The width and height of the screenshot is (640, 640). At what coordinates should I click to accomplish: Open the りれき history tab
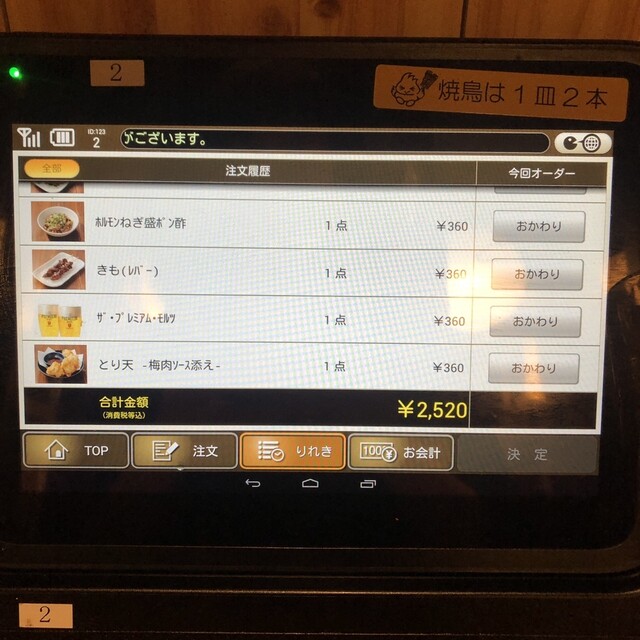click(292, 452)
